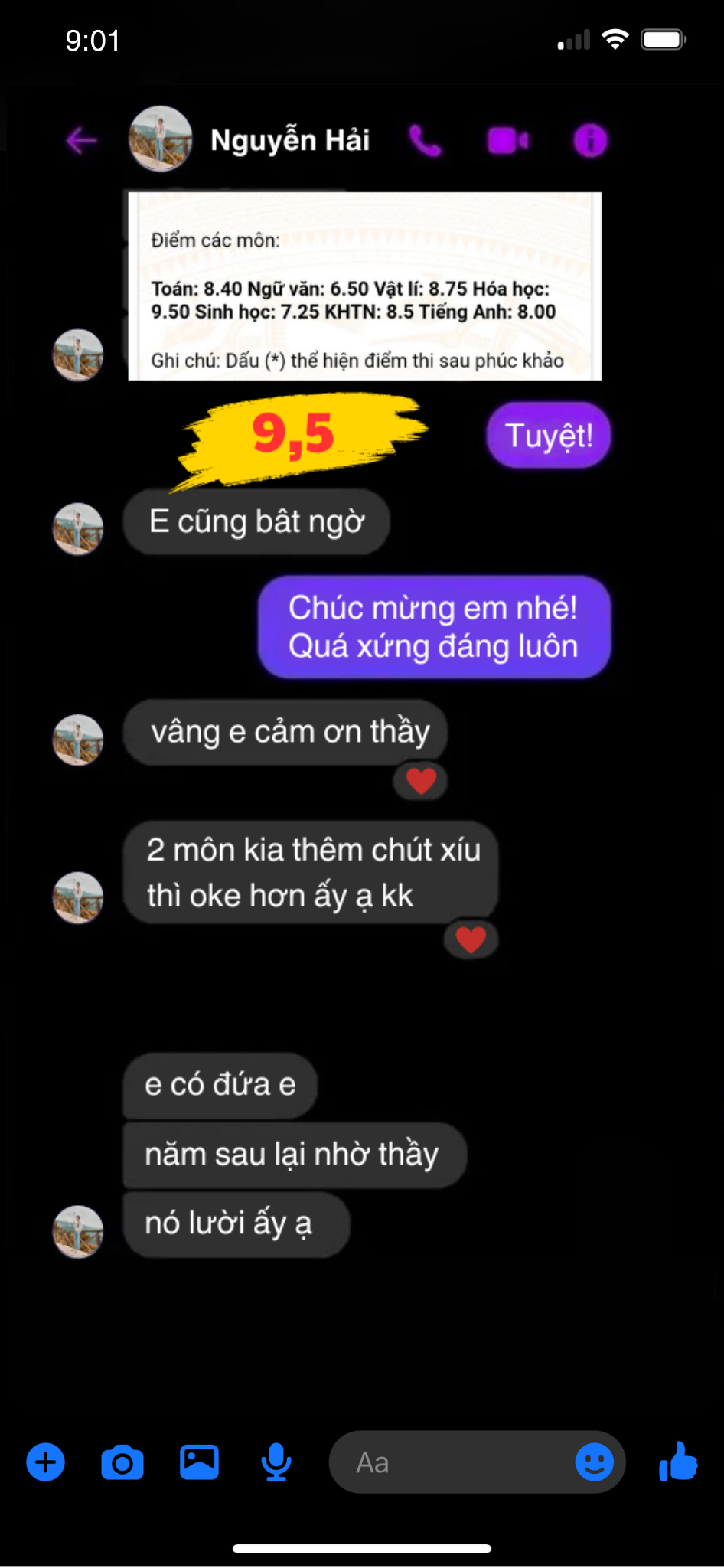This screenshot has height=1568, width=724.
Task: Open more actions plus button
Action: [x=46, y=1462]
